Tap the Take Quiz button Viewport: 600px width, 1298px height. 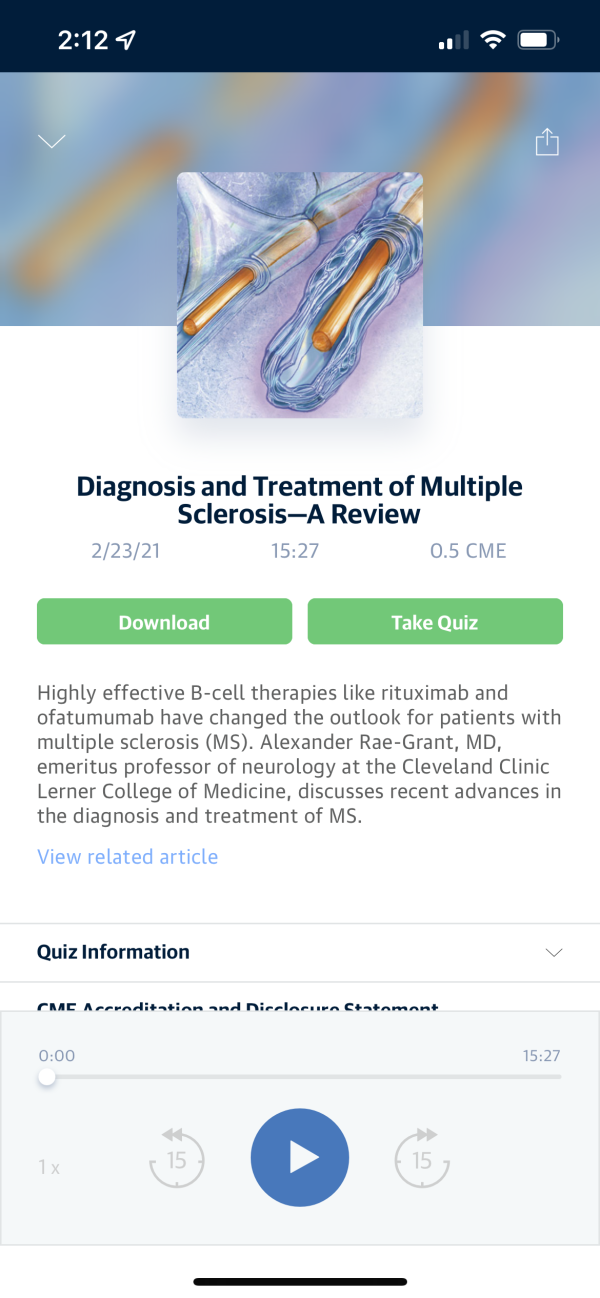click(435, 622)
